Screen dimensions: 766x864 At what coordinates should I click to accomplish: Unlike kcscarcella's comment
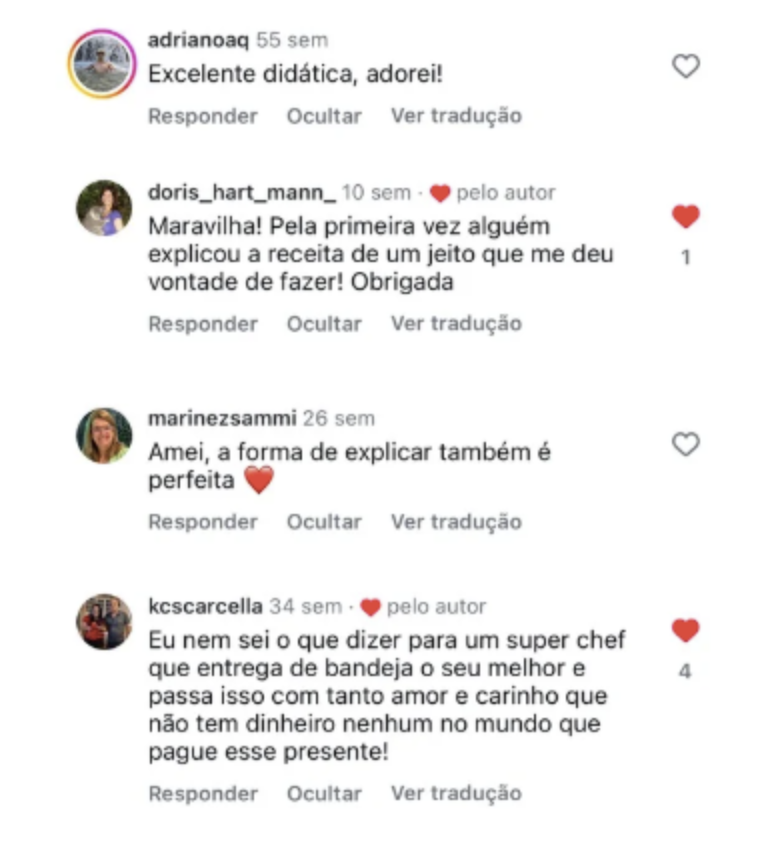(685, 631)
